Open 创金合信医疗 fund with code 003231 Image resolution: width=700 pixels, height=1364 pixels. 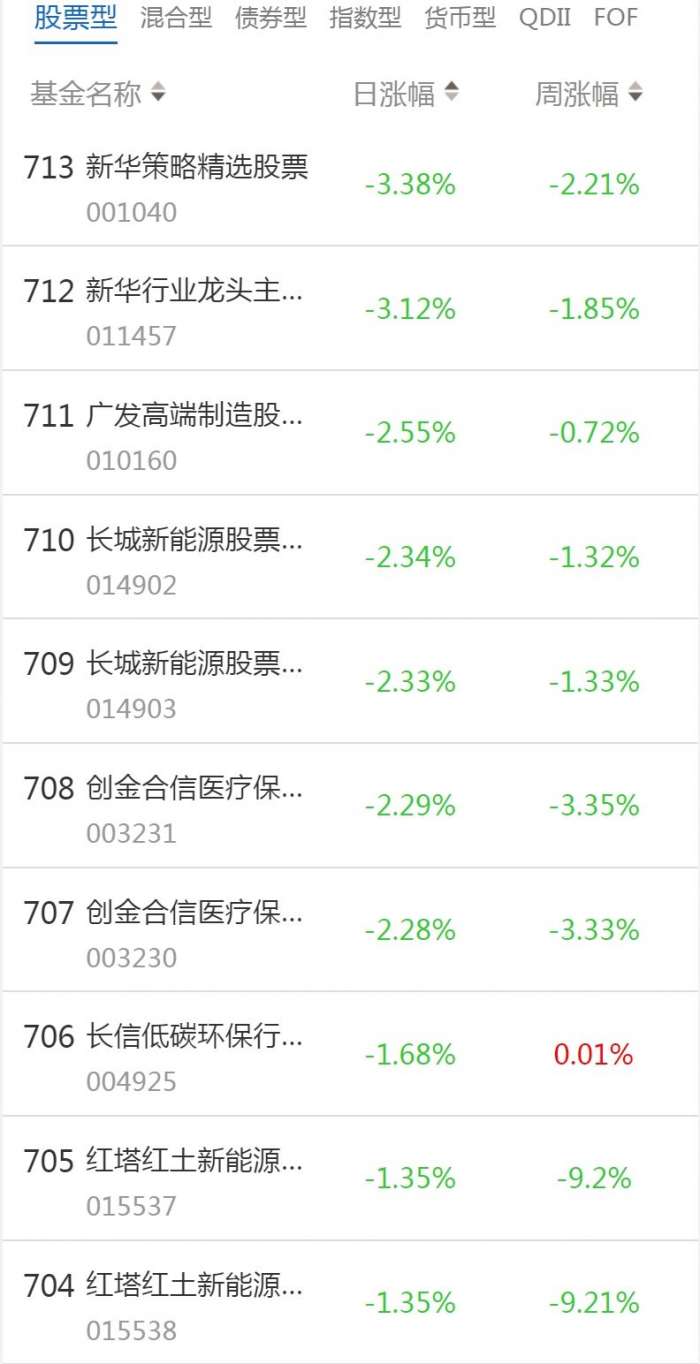click(196, 807)
